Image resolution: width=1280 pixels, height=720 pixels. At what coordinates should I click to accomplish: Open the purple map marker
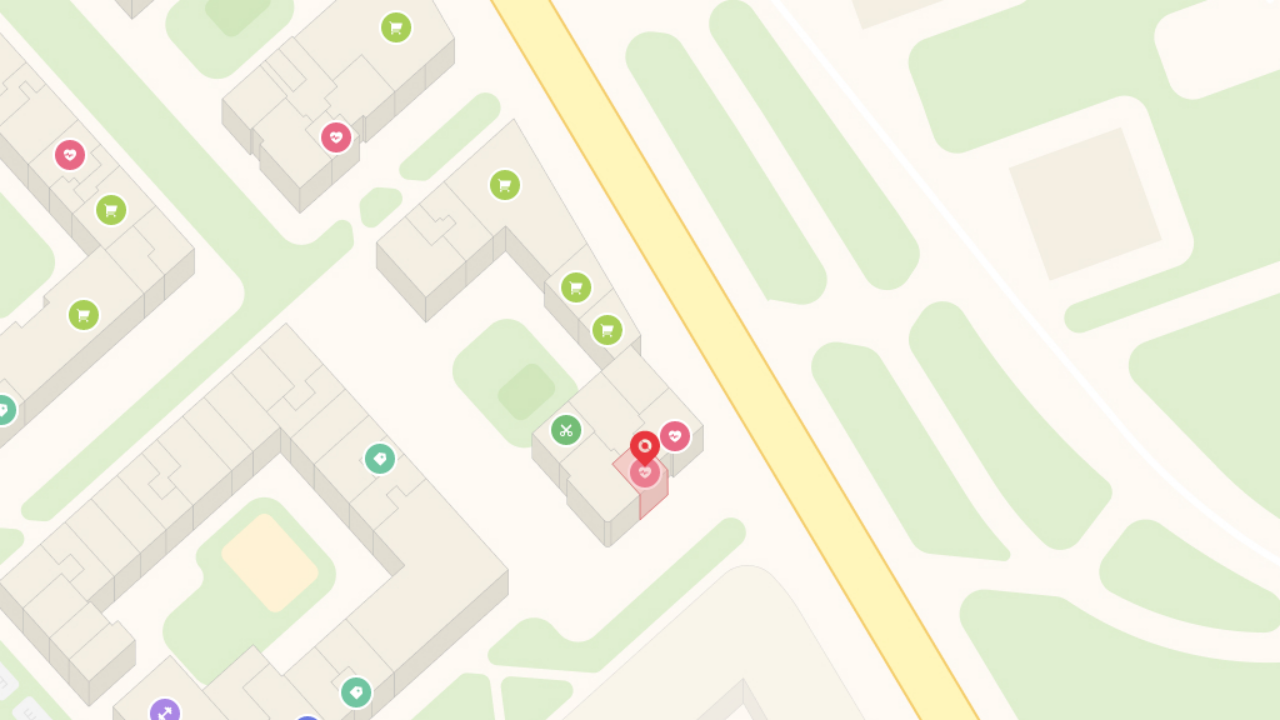(x=165, y=709)
